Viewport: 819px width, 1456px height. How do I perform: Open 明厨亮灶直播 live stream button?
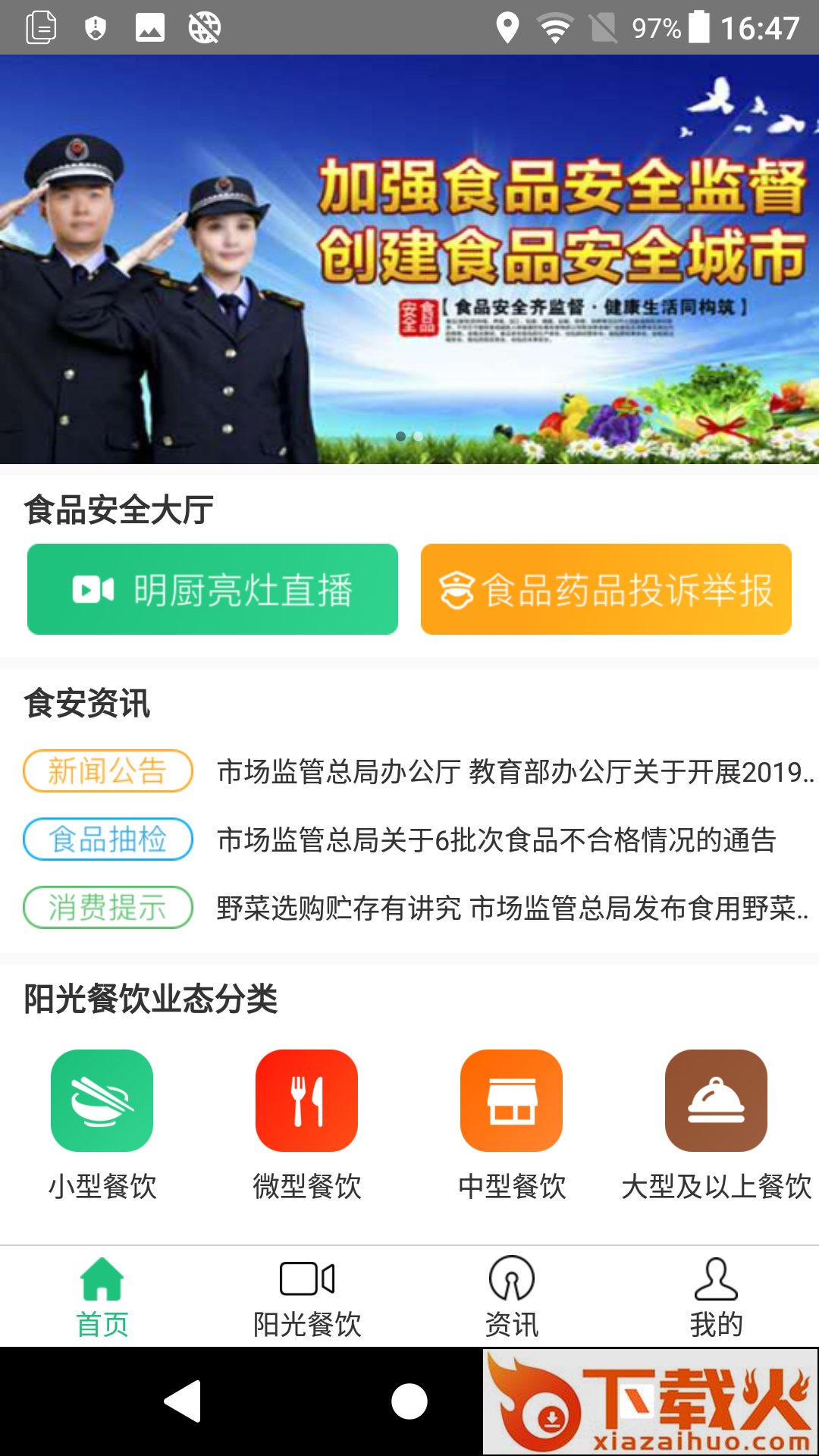pos(212,589)
